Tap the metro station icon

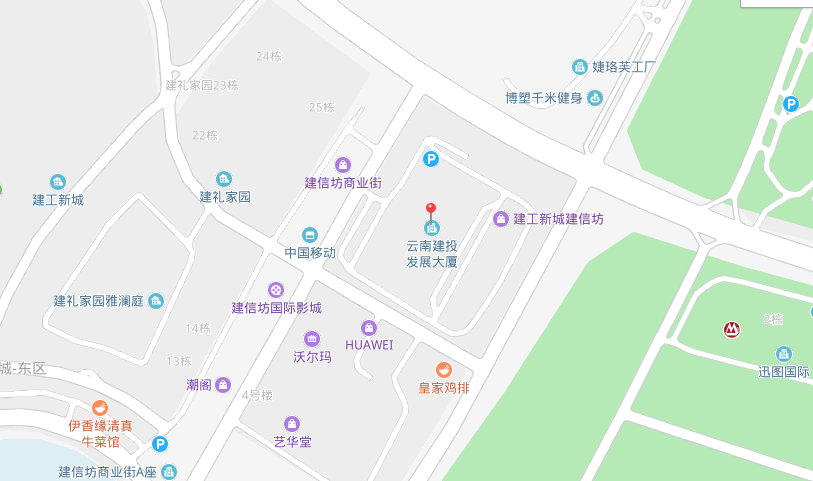(733, 329)
